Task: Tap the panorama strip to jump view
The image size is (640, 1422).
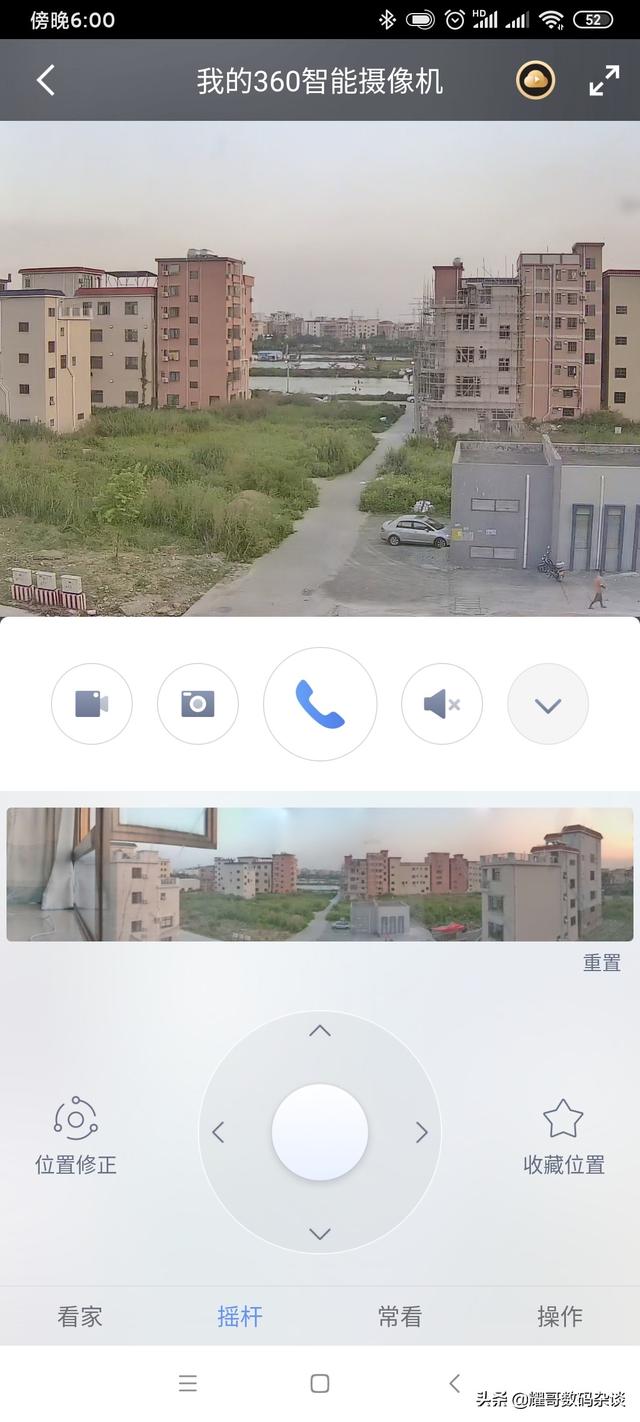Action: (x=320, y=874)
